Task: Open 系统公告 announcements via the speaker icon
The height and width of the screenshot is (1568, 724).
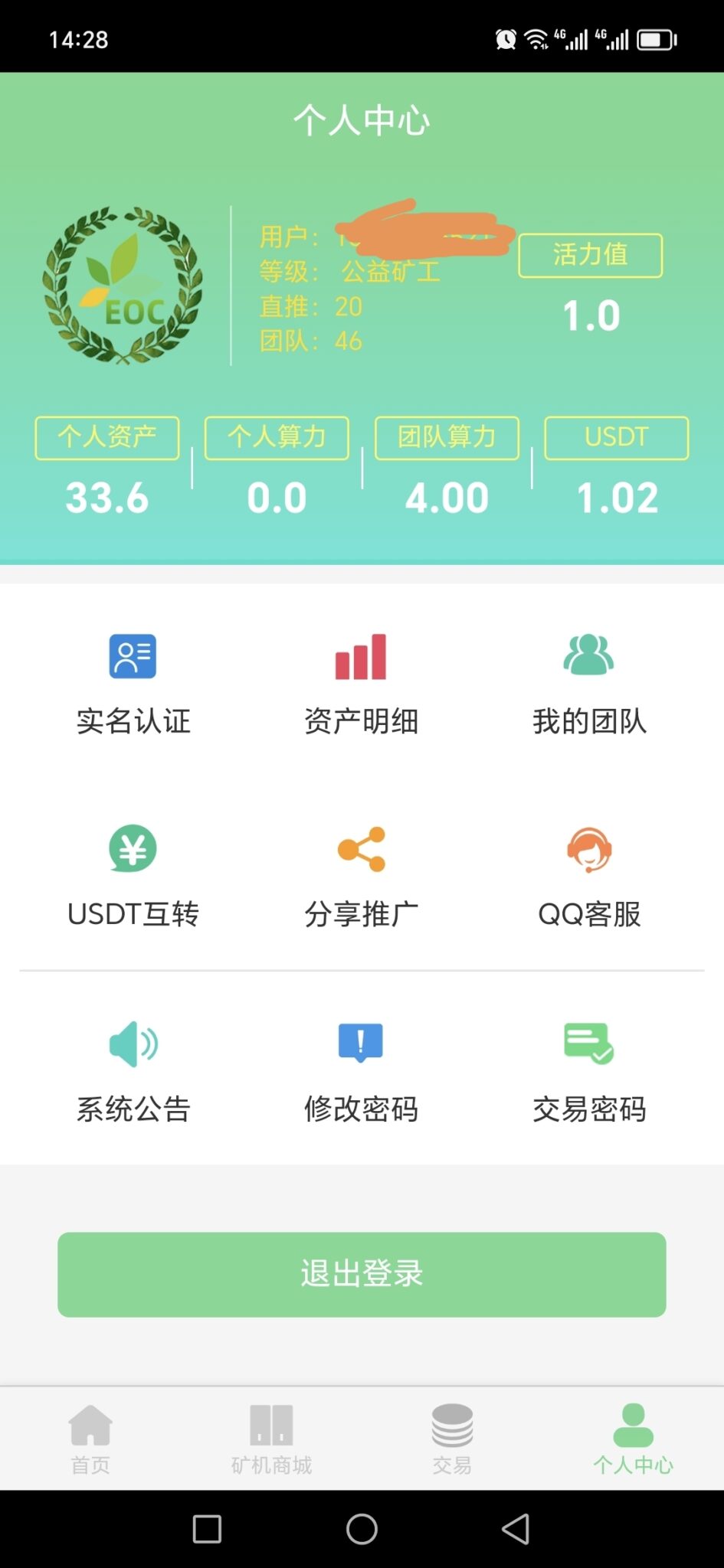Action: (133, 1041)
